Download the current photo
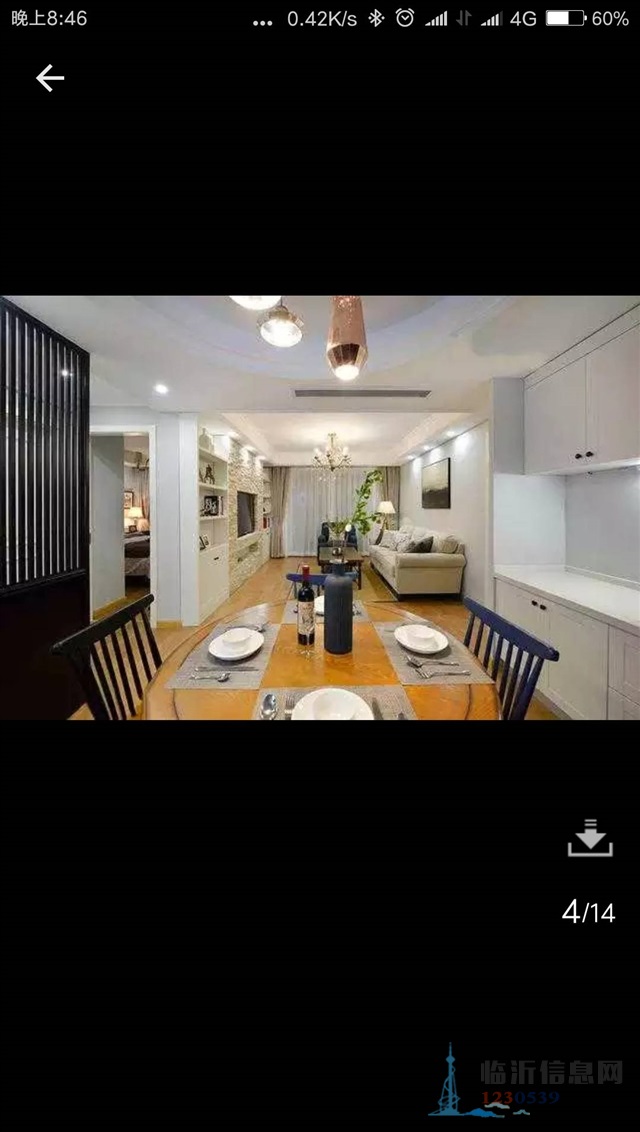The height and width of the screenshot is (1132, 640). click(589, 837)
